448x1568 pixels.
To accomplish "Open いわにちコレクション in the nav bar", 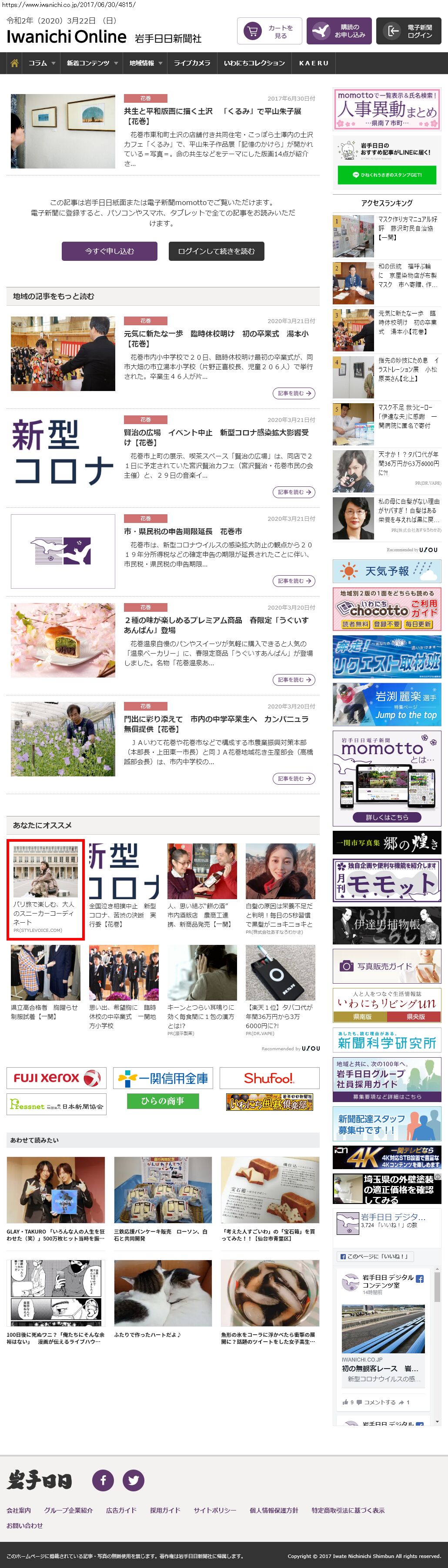I will click(x=254, y=63).
